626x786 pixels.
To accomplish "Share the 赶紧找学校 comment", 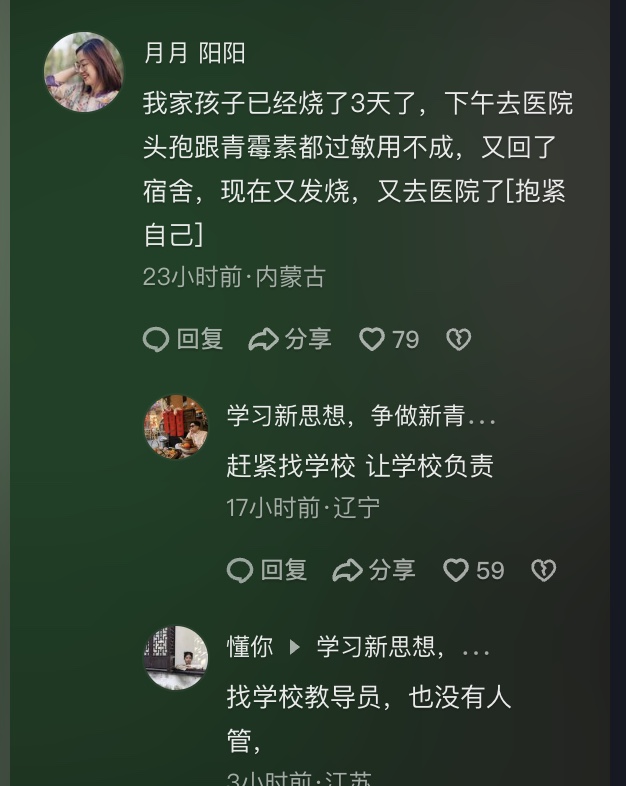I will [x=374, y=570].
